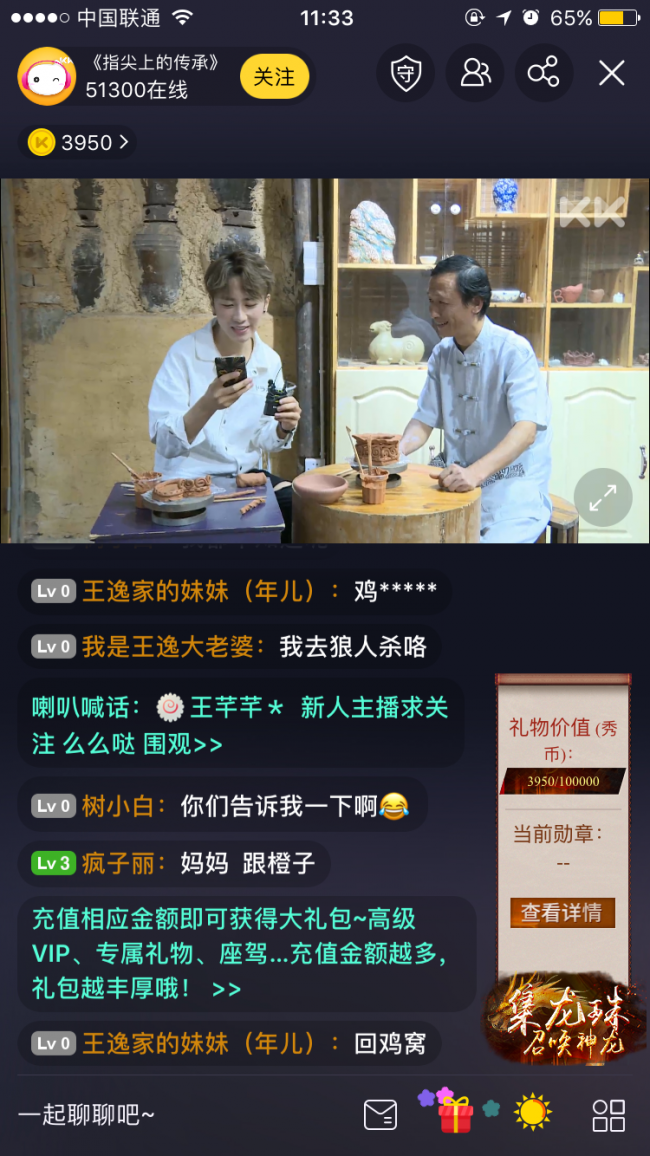This screenshot has width=650, height=1156.
Task: Share this live stream
Action: (x=543, y=74)
